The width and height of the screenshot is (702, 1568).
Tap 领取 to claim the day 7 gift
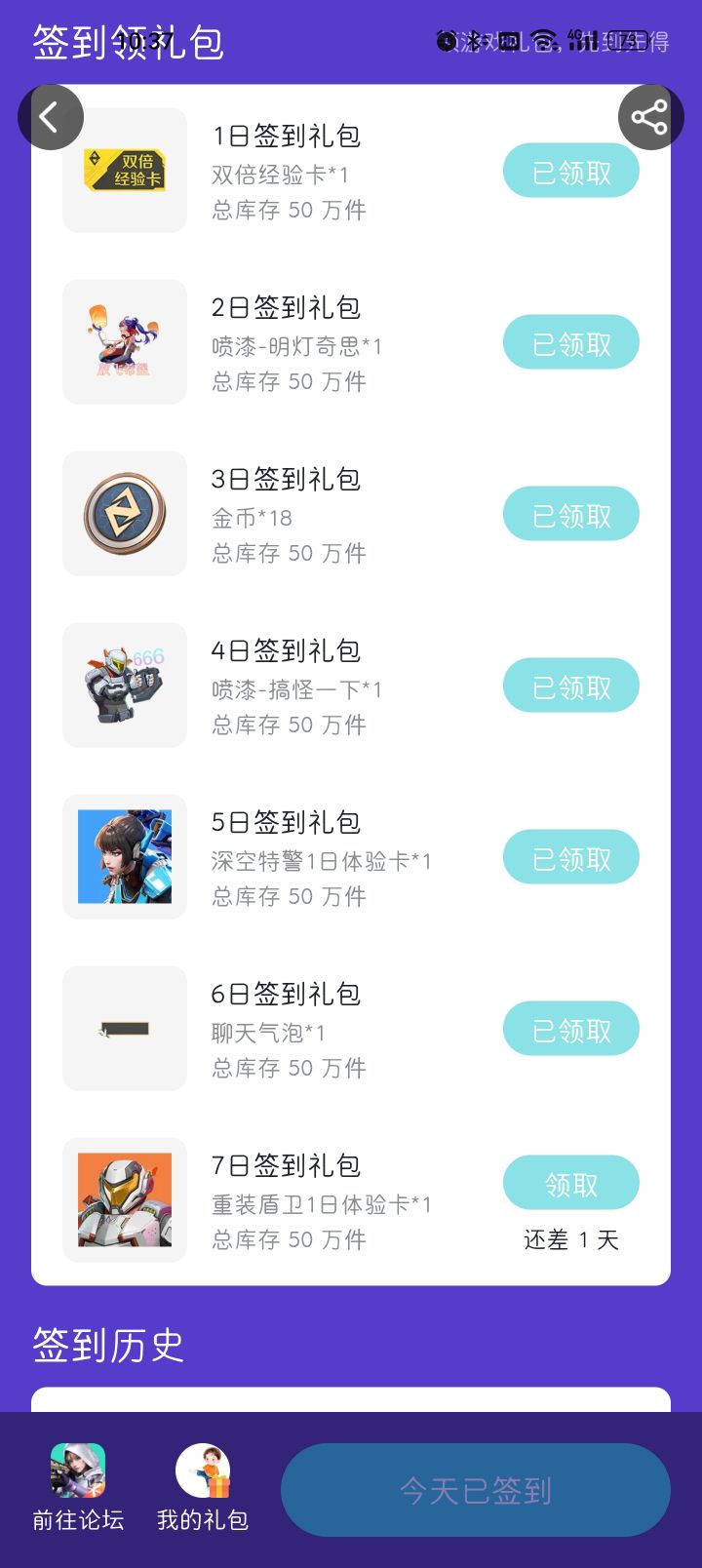[570, 1182]
